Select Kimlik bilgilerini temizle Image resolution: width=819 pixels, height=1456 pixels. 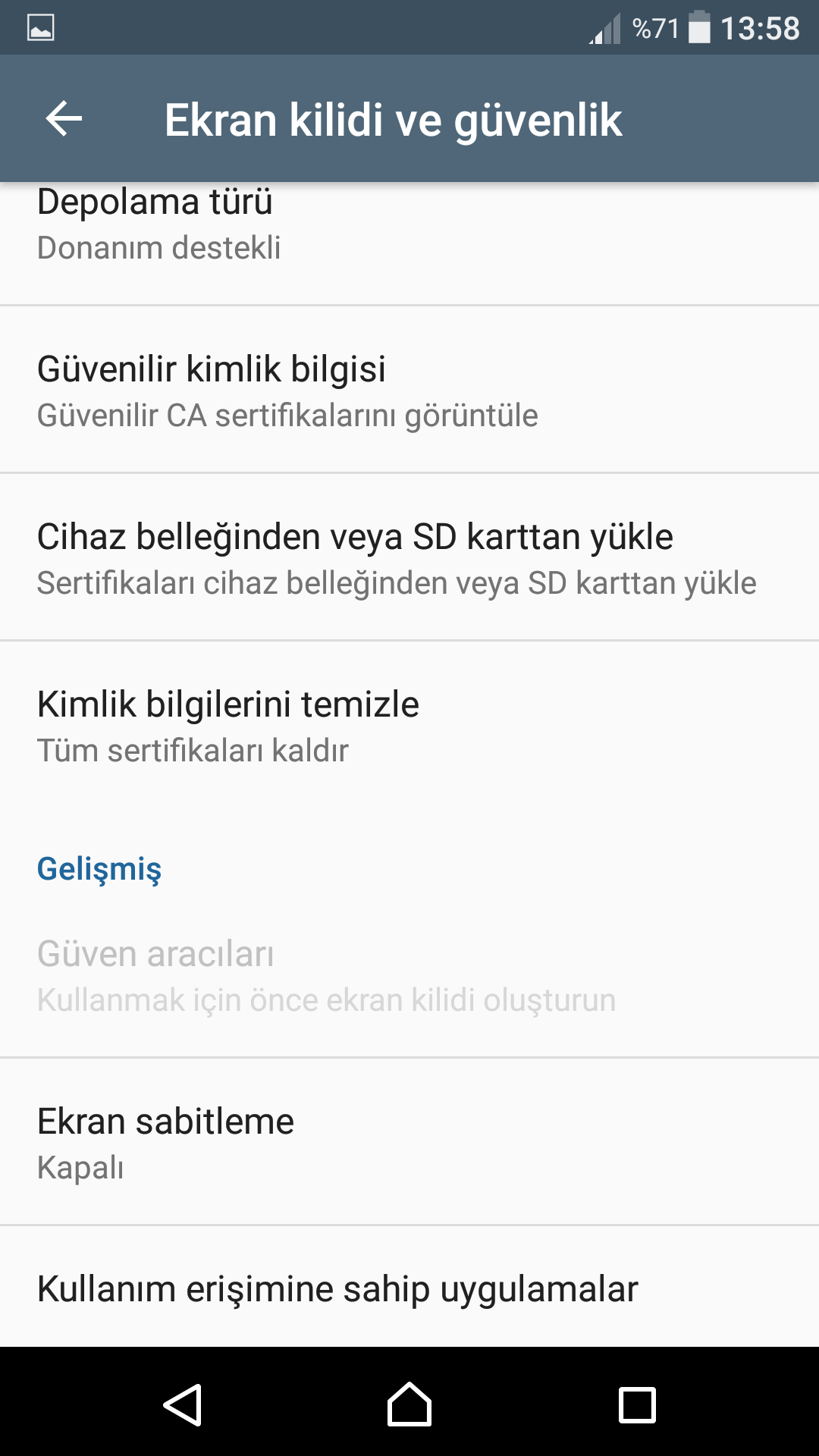point(409,726)
